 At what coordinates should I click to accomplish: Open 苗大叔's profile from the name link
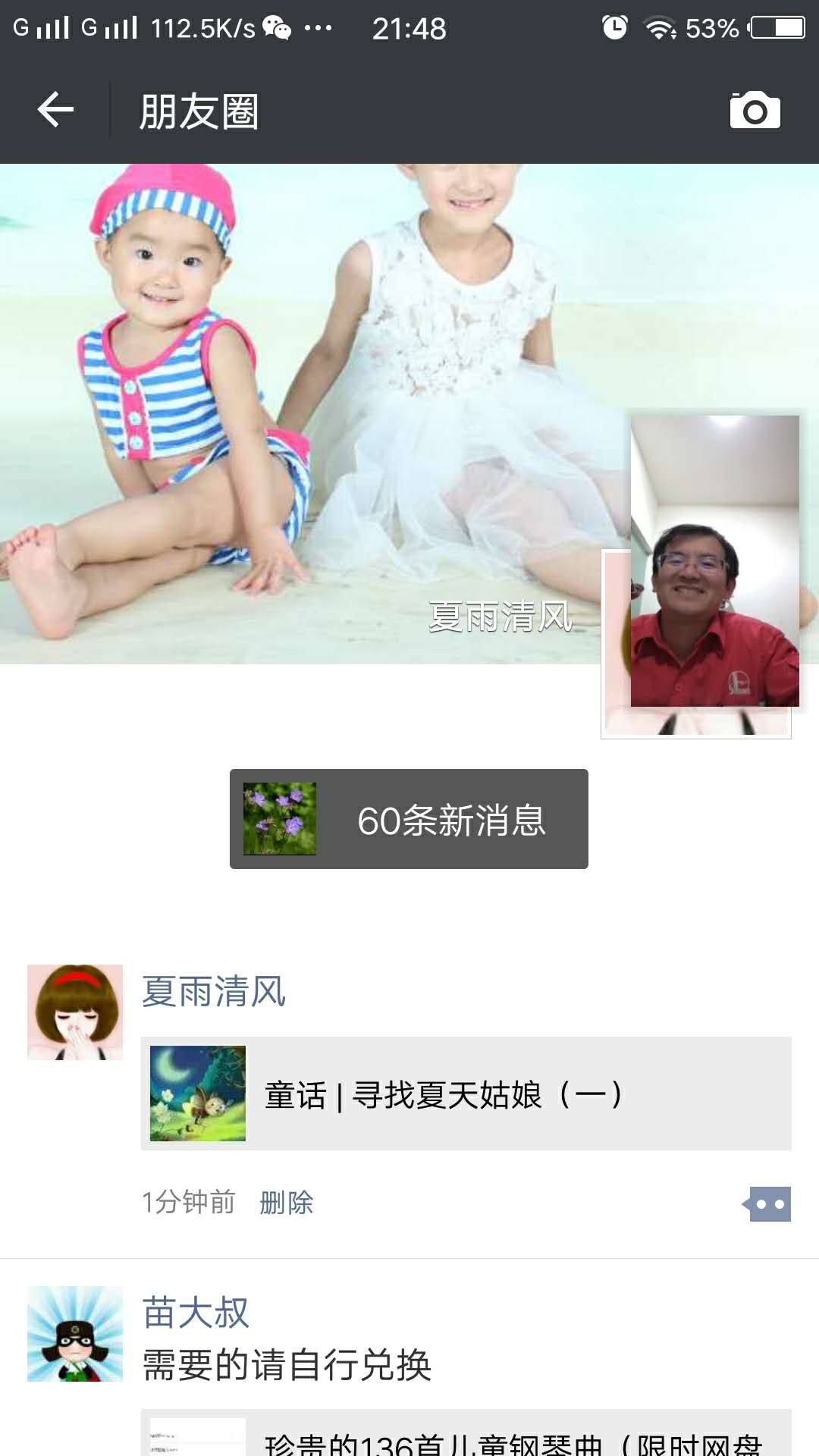196,1313
